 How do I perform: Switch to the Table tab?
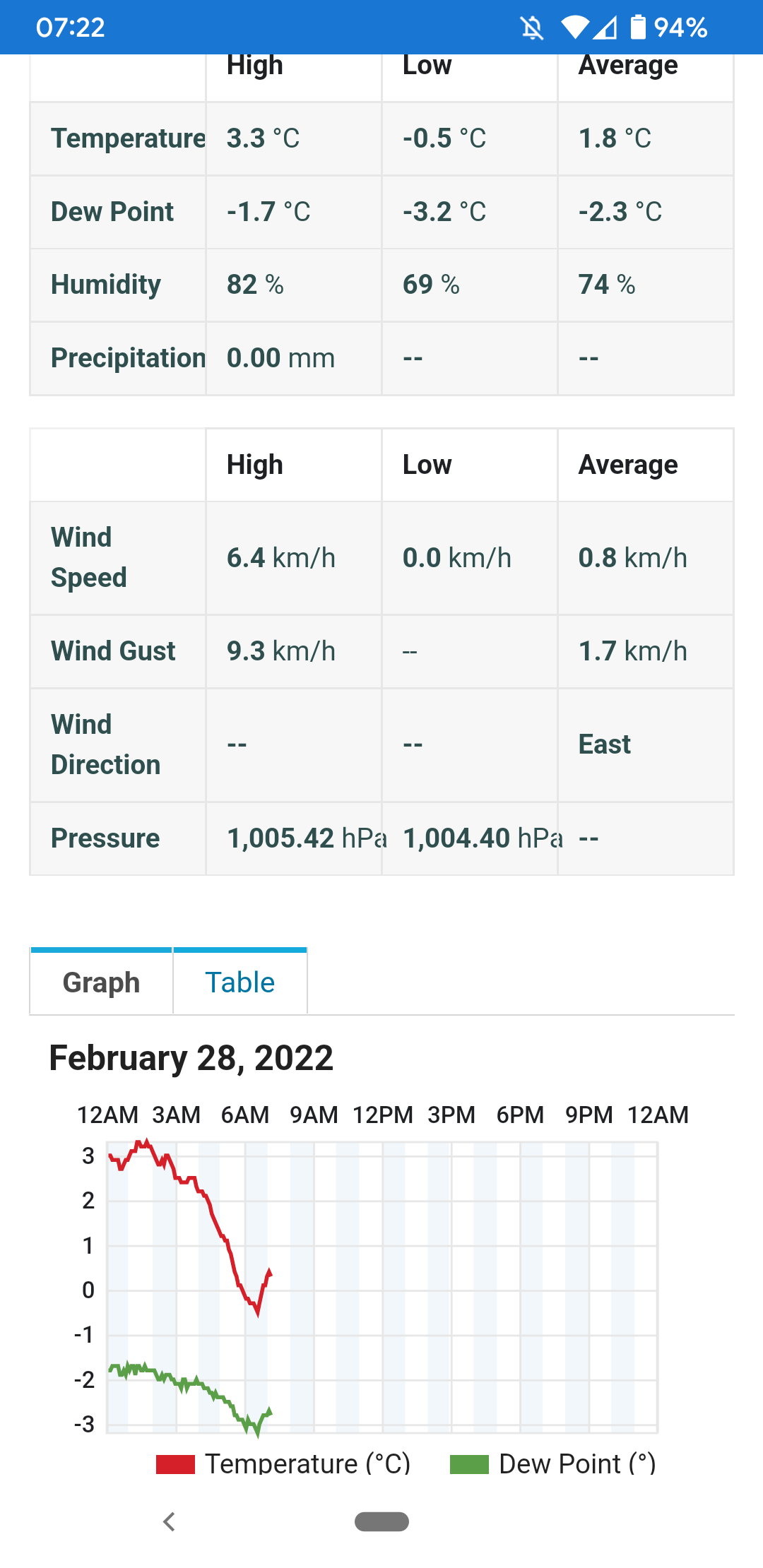(240, 982)
